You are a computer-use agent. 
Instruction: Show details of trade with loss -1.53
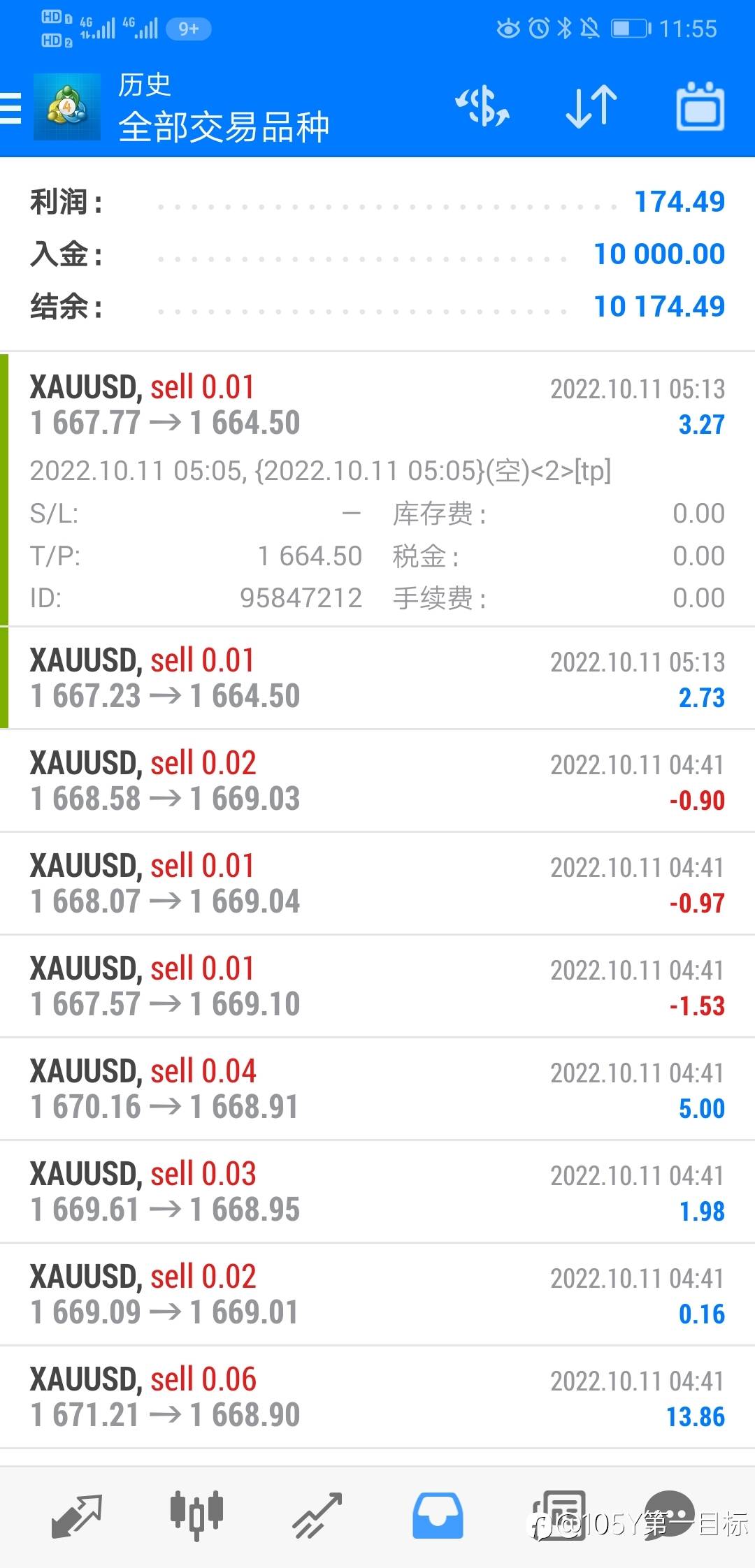pos(377,986)
